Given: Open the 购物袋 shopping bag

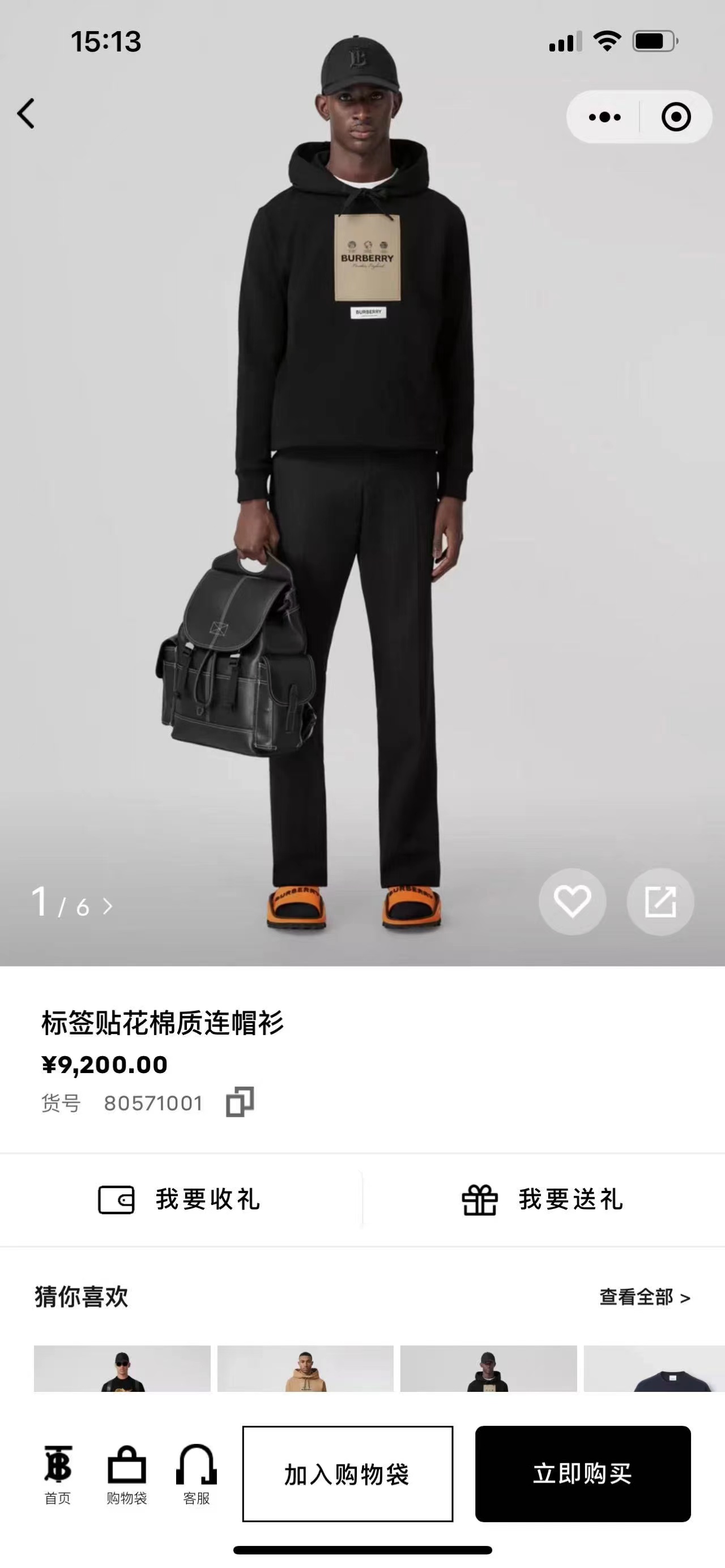Looking at the screenshot, I should click(x=127, y=1473).
